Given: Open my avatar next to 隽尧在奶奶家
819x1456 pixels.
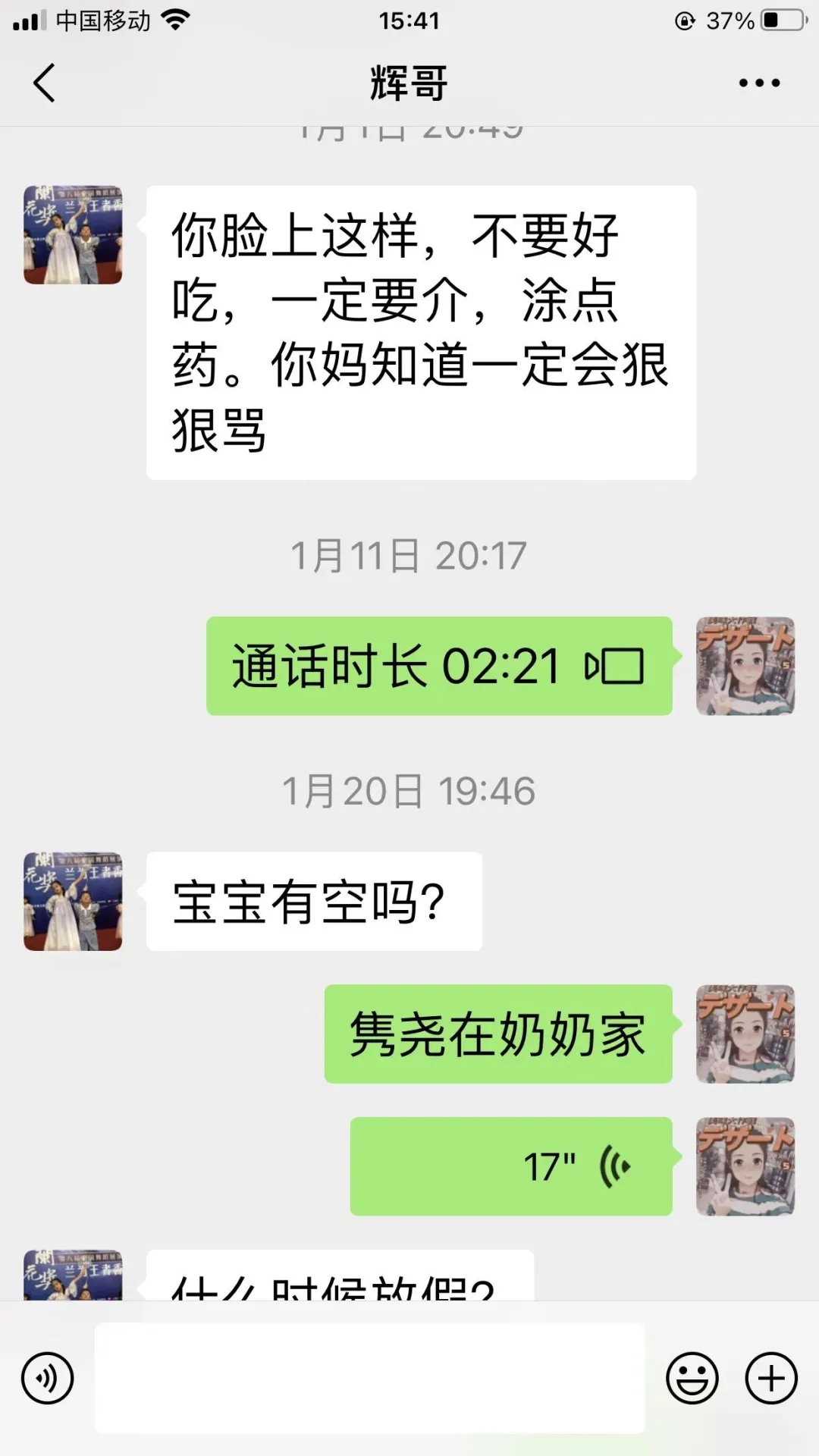Looking at the screenshot, I should tap(745, 1034).
